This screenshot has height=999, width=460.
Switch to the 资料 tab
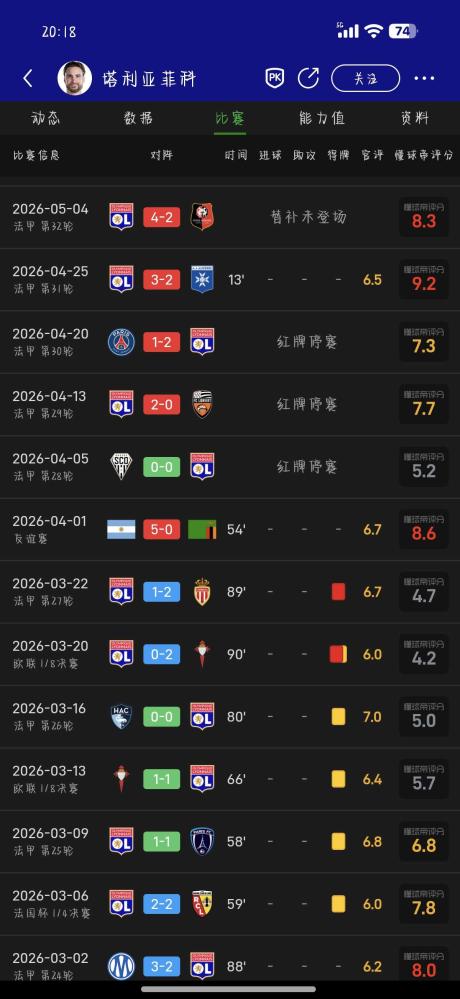415,118
